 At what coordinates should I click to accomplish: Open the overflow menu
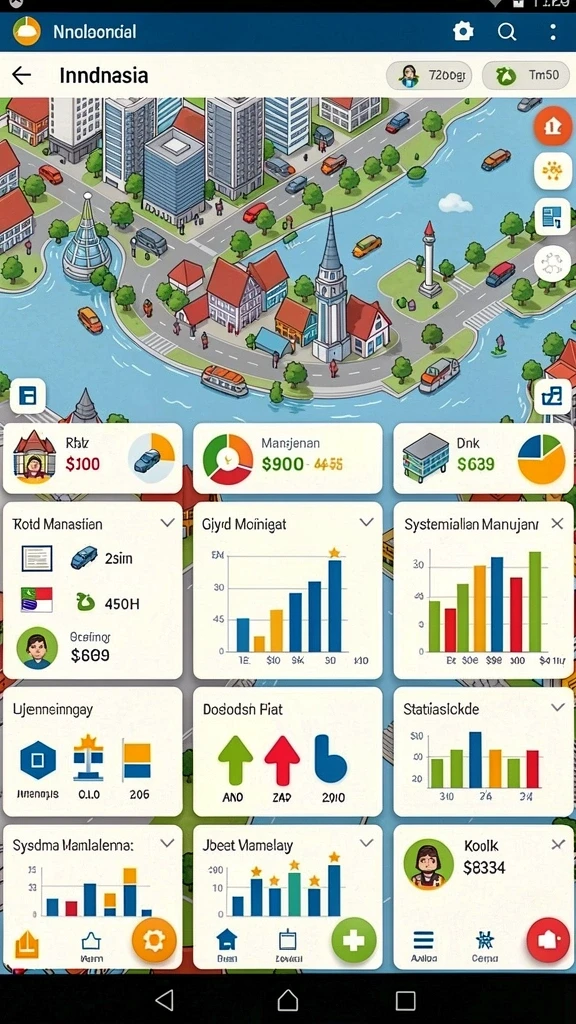(x=553, y=31)
